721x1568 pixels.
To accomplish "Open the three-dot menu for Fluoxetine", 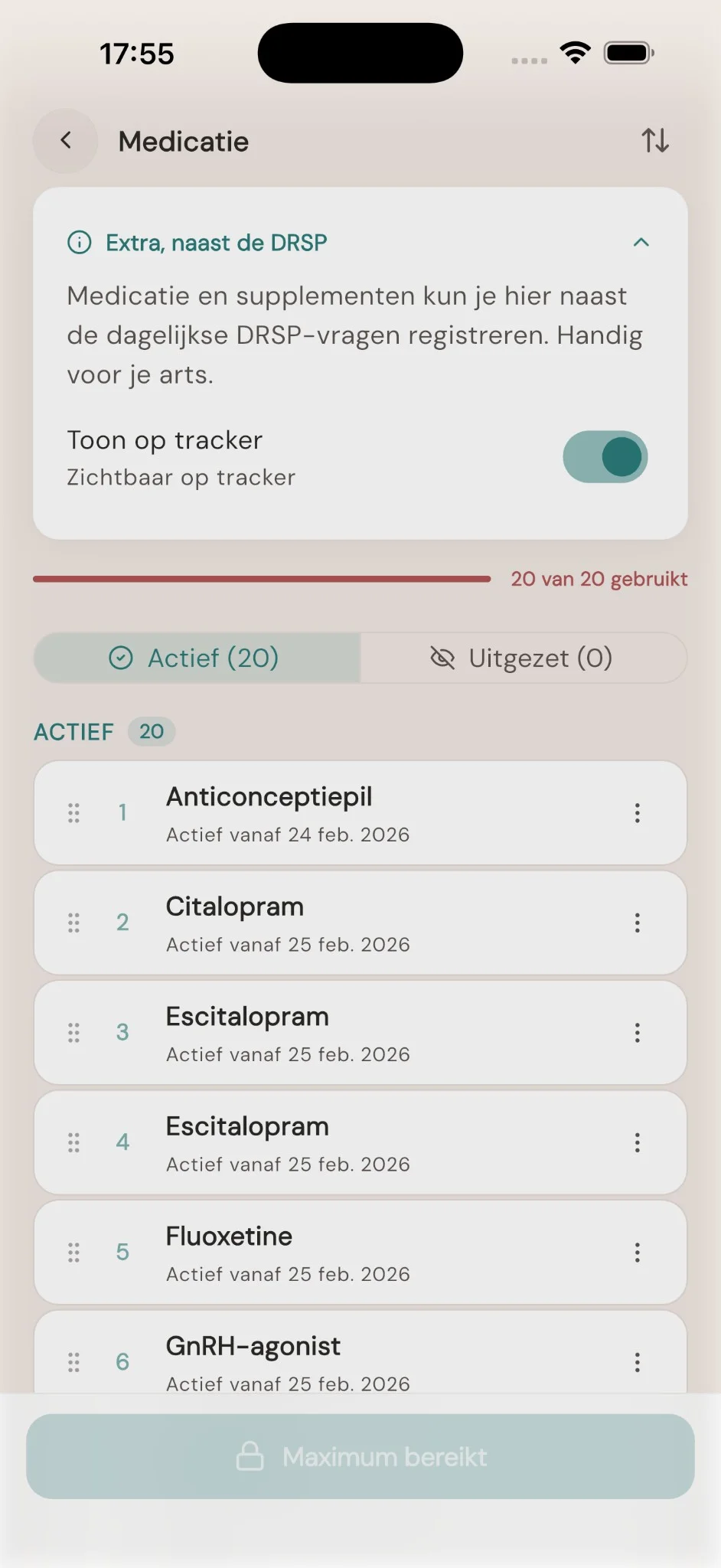I will (x=638, y=1252).
